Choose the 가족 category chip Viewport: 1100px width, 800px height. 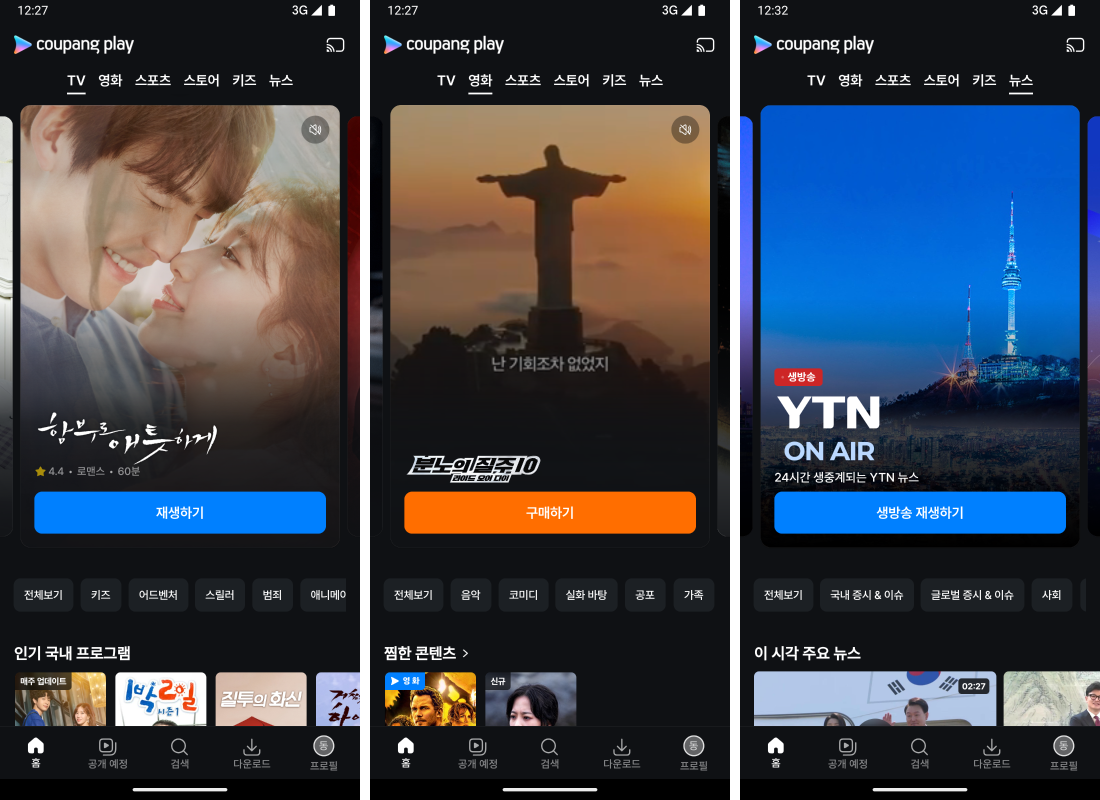693,595
